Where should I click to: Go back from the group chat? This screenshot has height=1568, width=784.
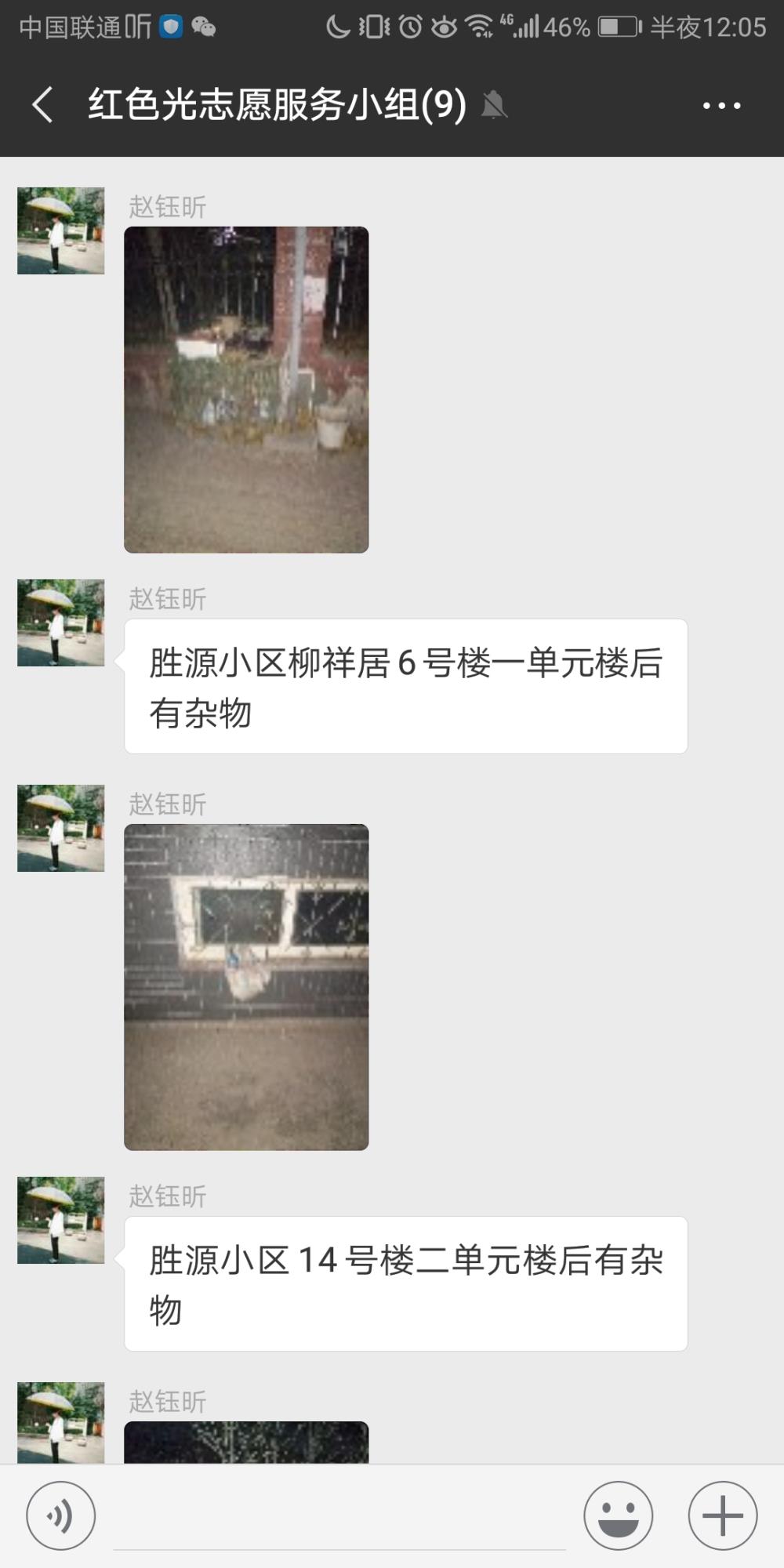click(x=43, y=105)
